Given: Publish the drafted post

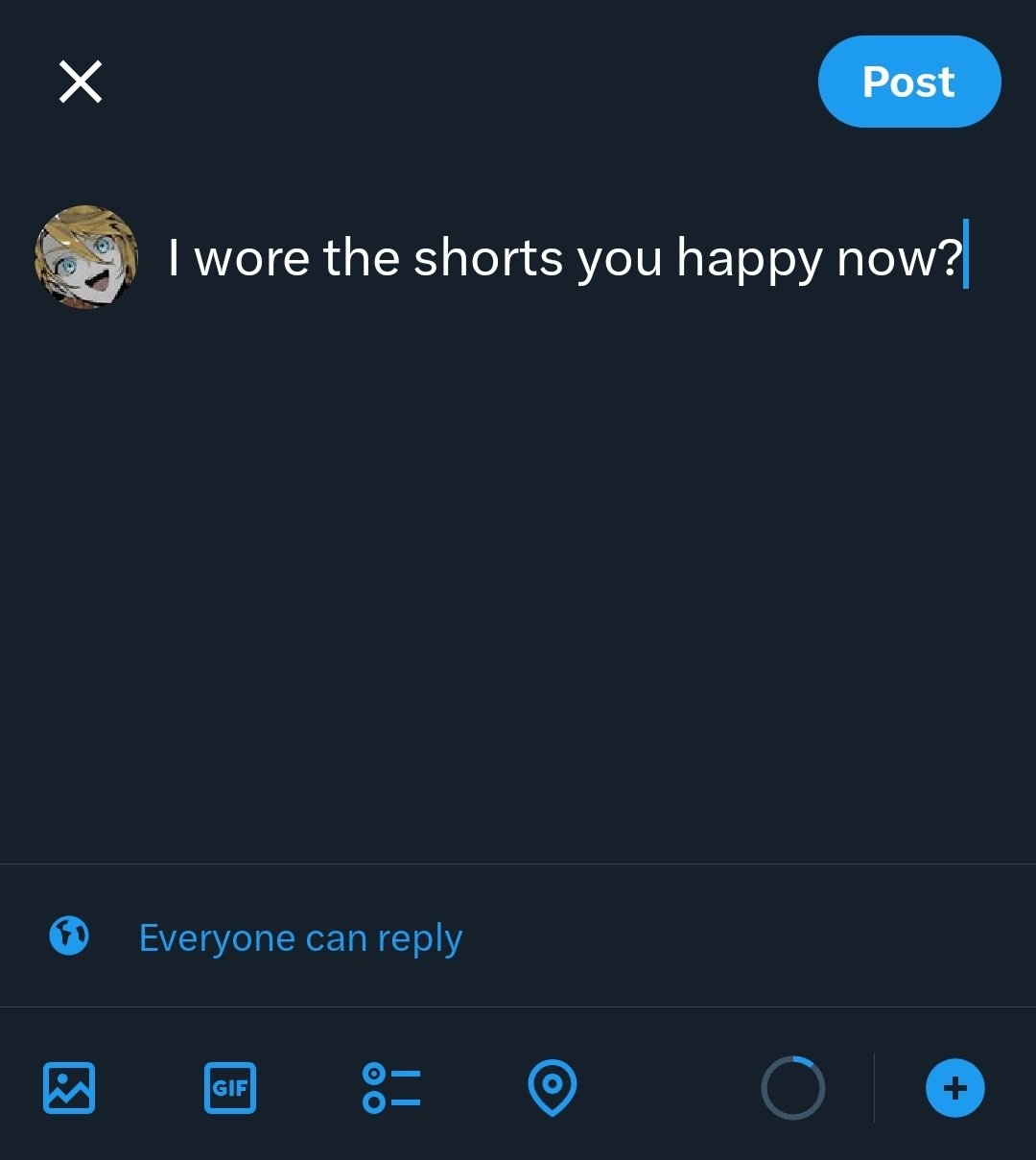Looking at the screenshot, I should [x=908, y=82].
